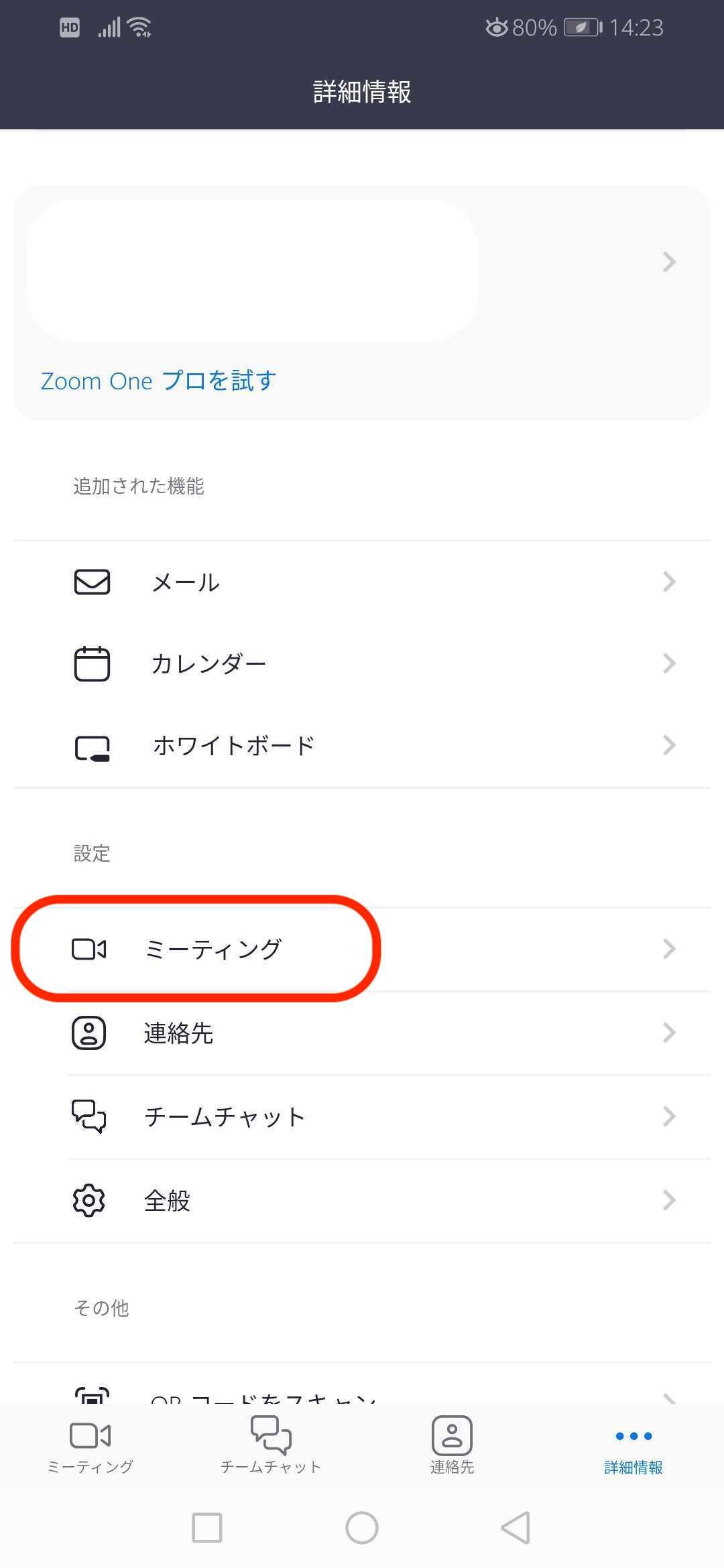This screenshot has width=724, height=1568.
Task: Open ミーティング settings row
Action: tap(362, 949)
